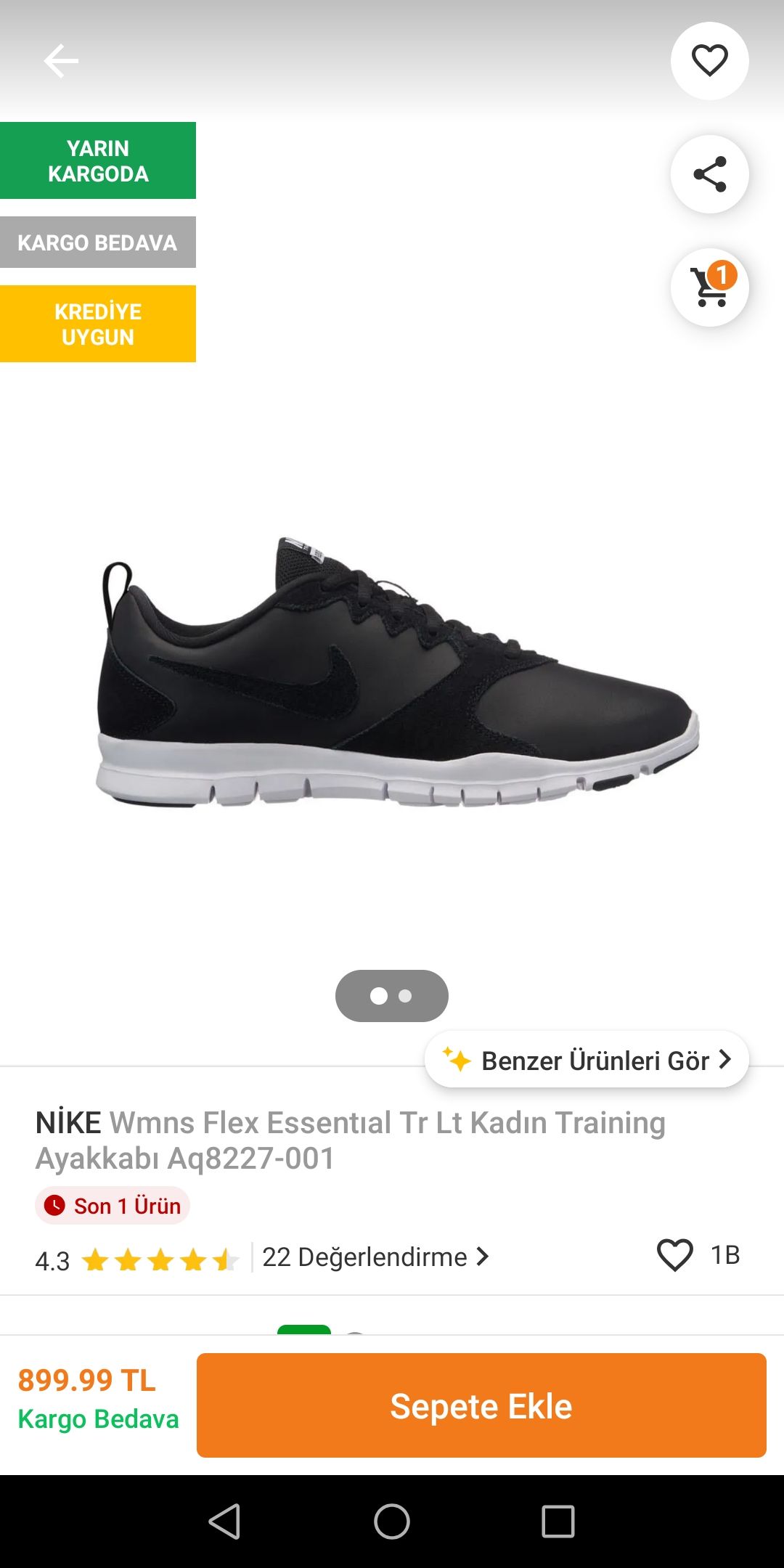This screenshot has height=1568, width=784.
Task: Open recent apps from navigation bar
Action: pyautogui.click(x=558, y=1521)
